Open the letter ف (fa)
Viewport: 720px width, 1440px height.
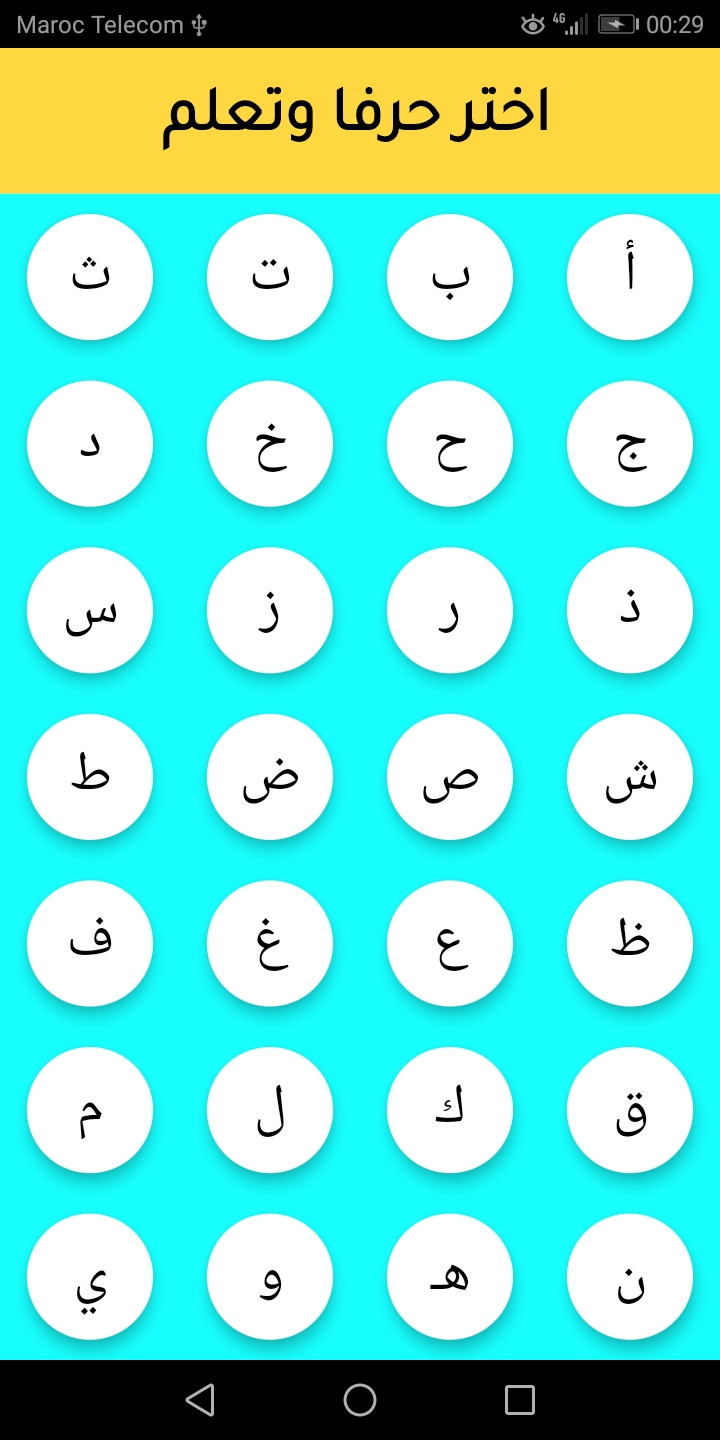90,943
